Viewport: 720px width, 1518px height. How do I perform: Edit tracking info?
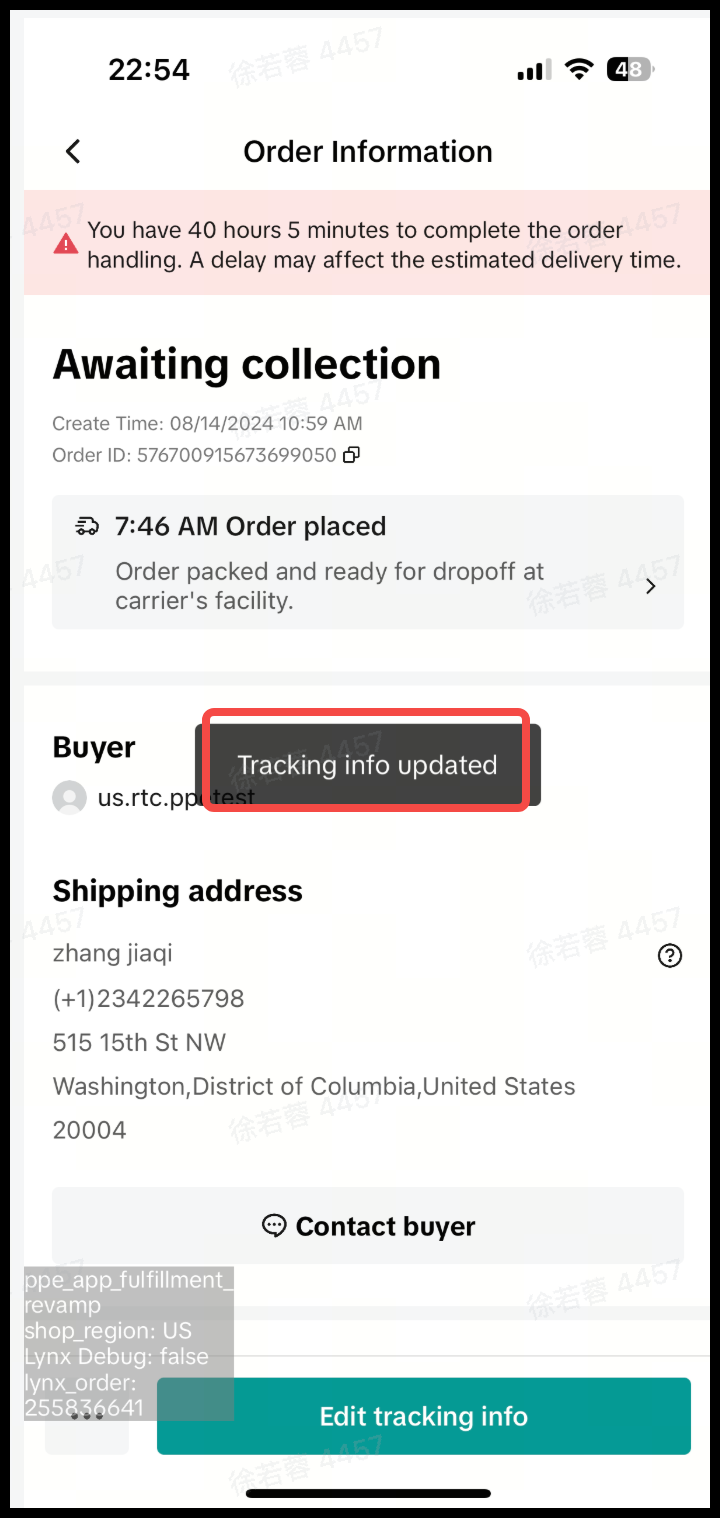click(x=423, y=1416)
